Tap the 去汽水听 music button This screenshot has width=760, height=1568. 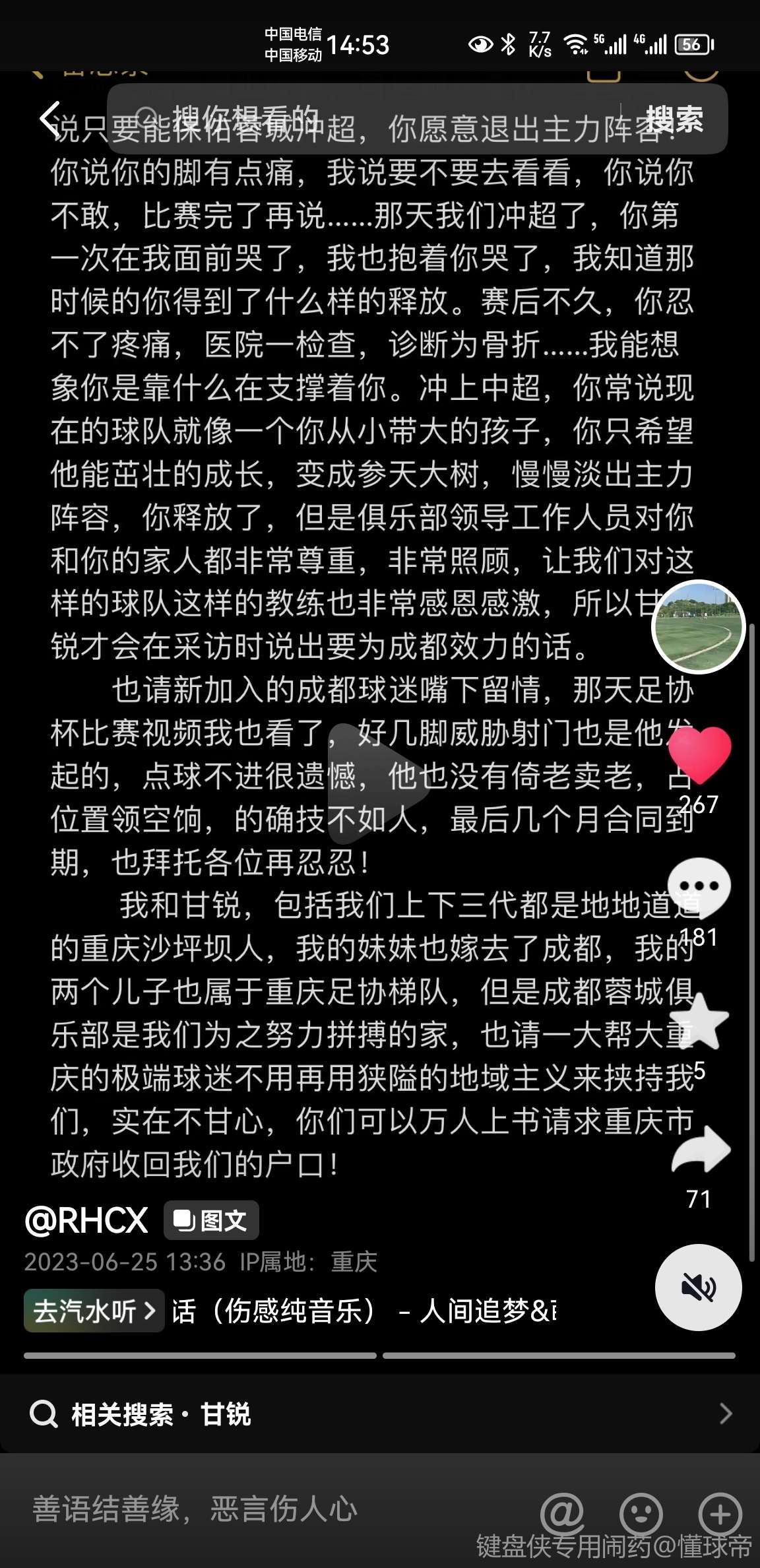click(94, 1311)
